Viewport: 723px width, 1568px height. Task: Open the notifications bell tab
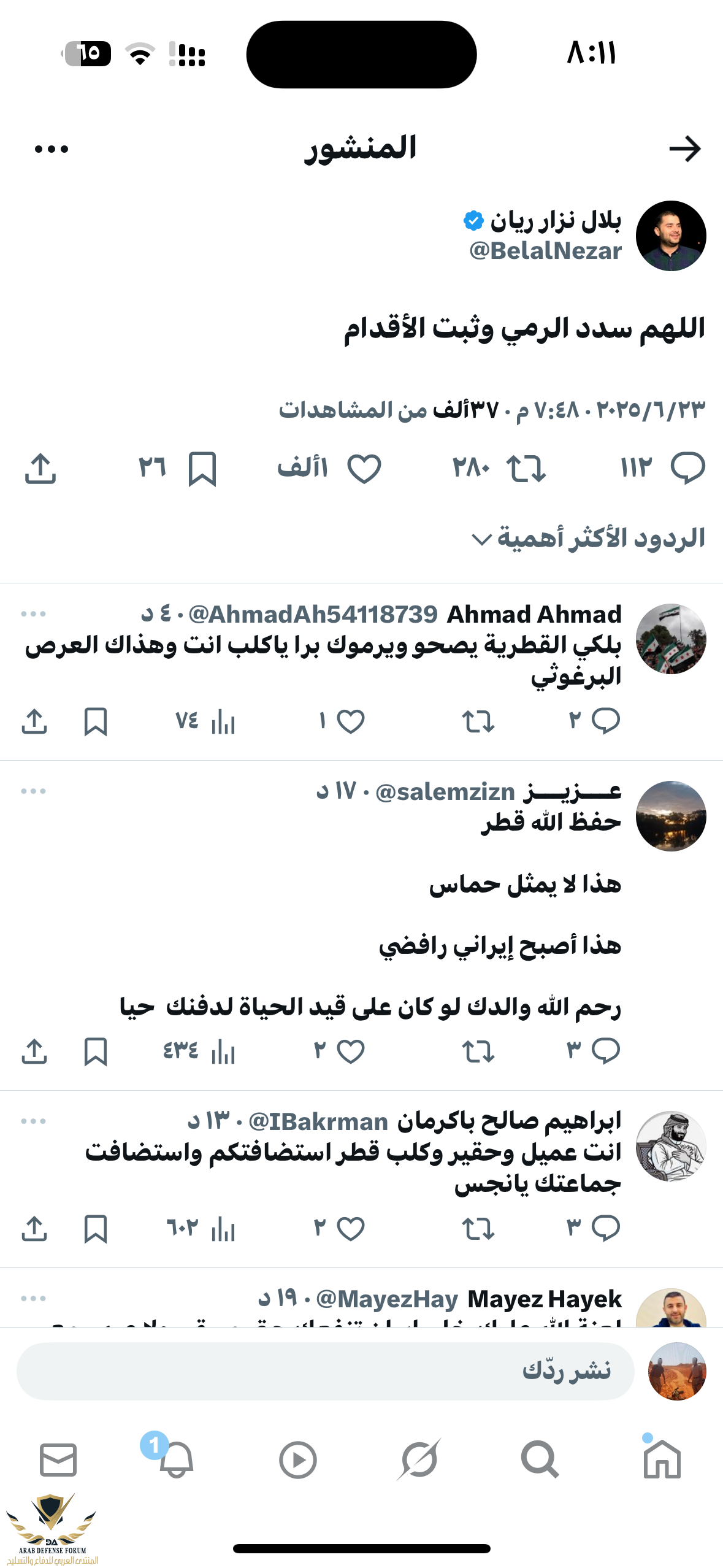tap(176, 1459)
